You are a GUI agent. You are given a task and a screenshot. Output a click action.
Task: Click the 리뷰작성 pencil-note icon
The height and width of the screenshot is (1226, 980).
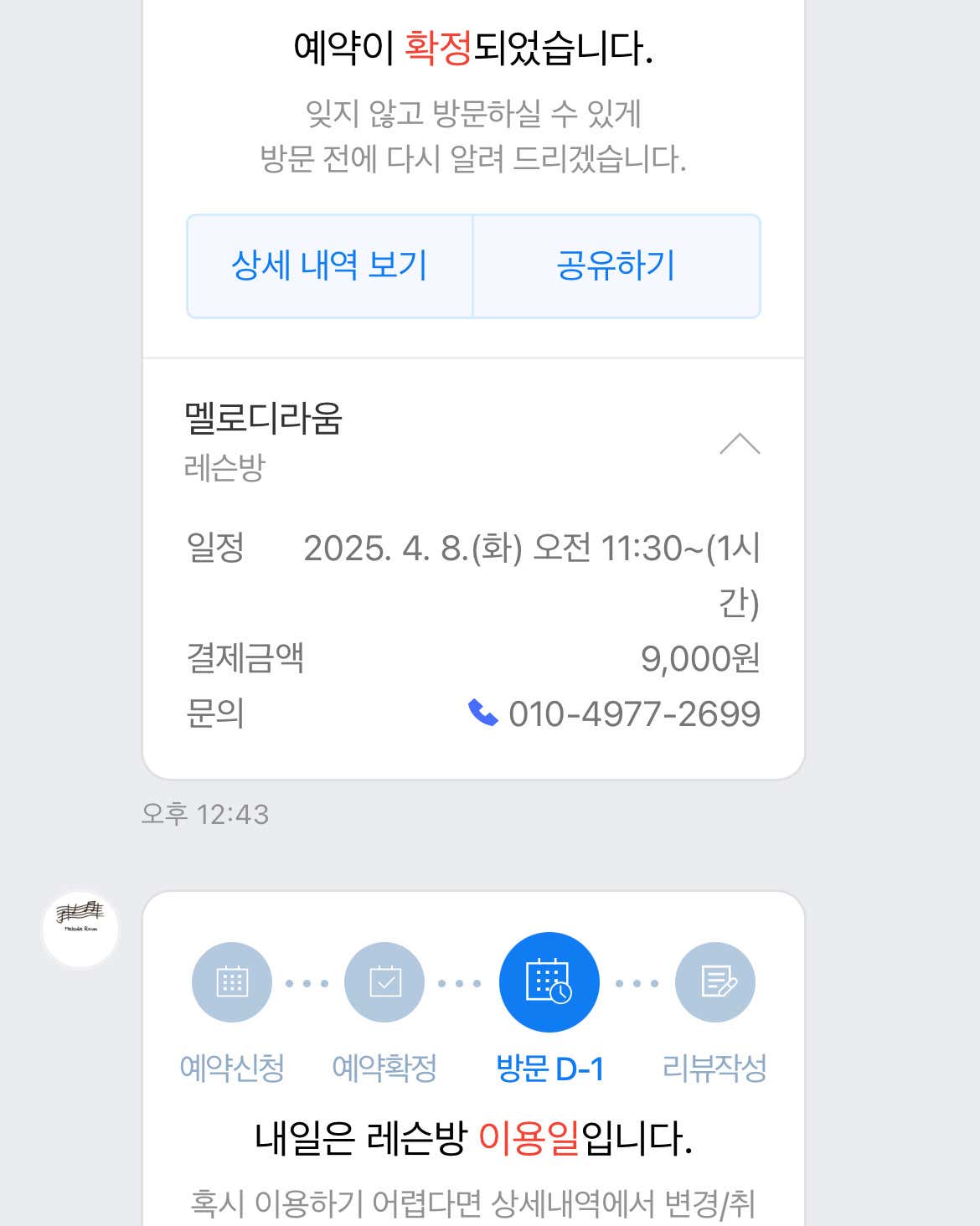(713, 984)
